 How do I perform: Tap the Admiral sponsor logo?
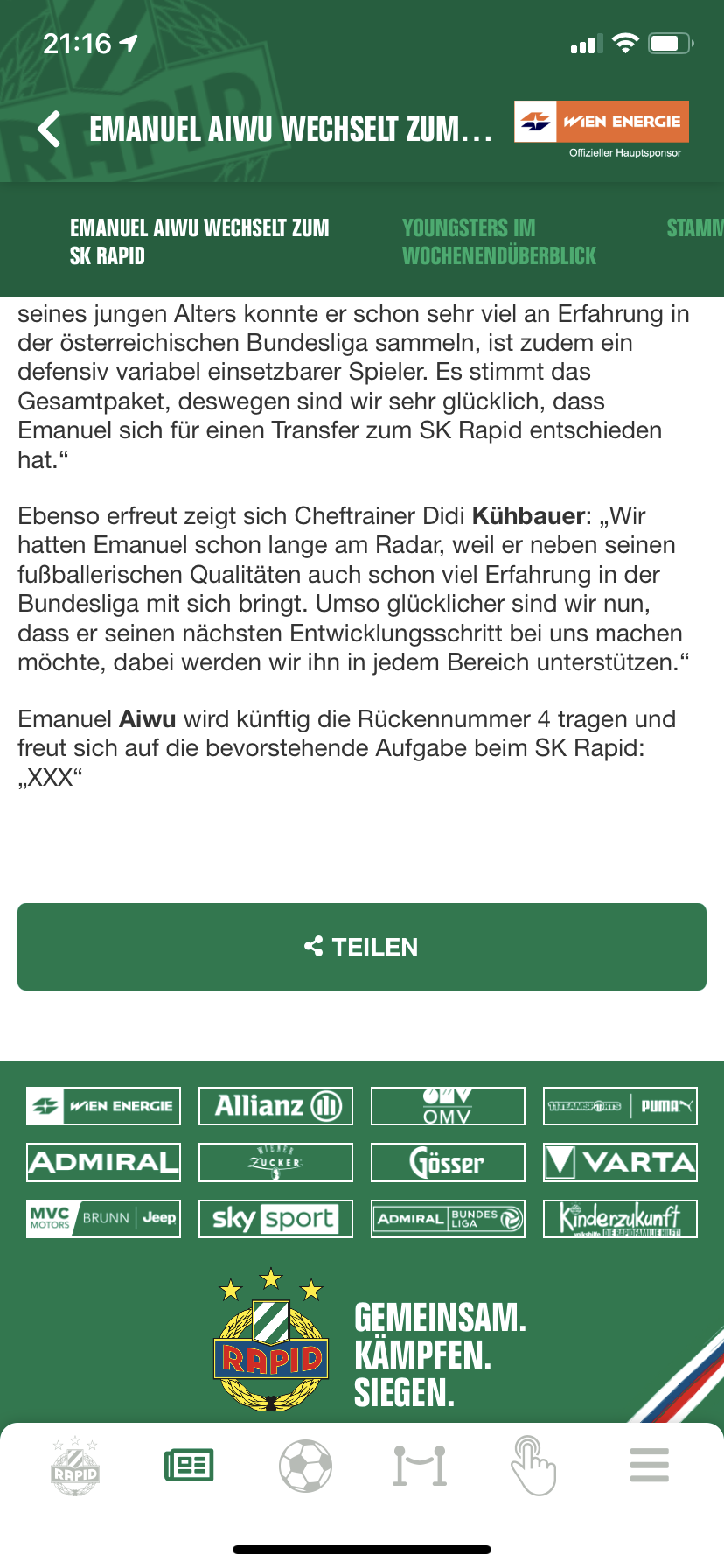pyautogui.click(x=103, y=1162)
